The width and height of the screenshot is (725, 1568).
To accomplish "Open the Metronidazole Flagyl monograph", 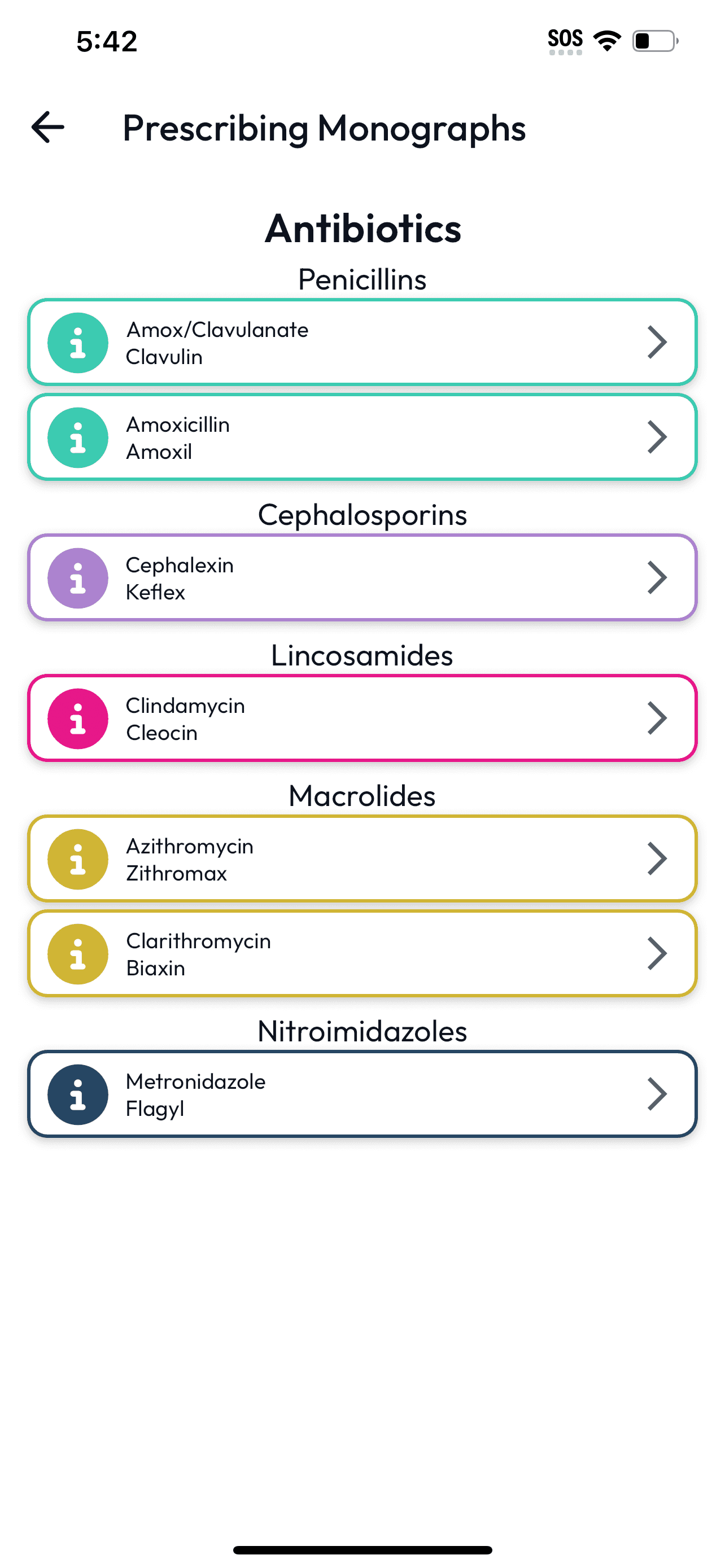I will point(362,1094).
